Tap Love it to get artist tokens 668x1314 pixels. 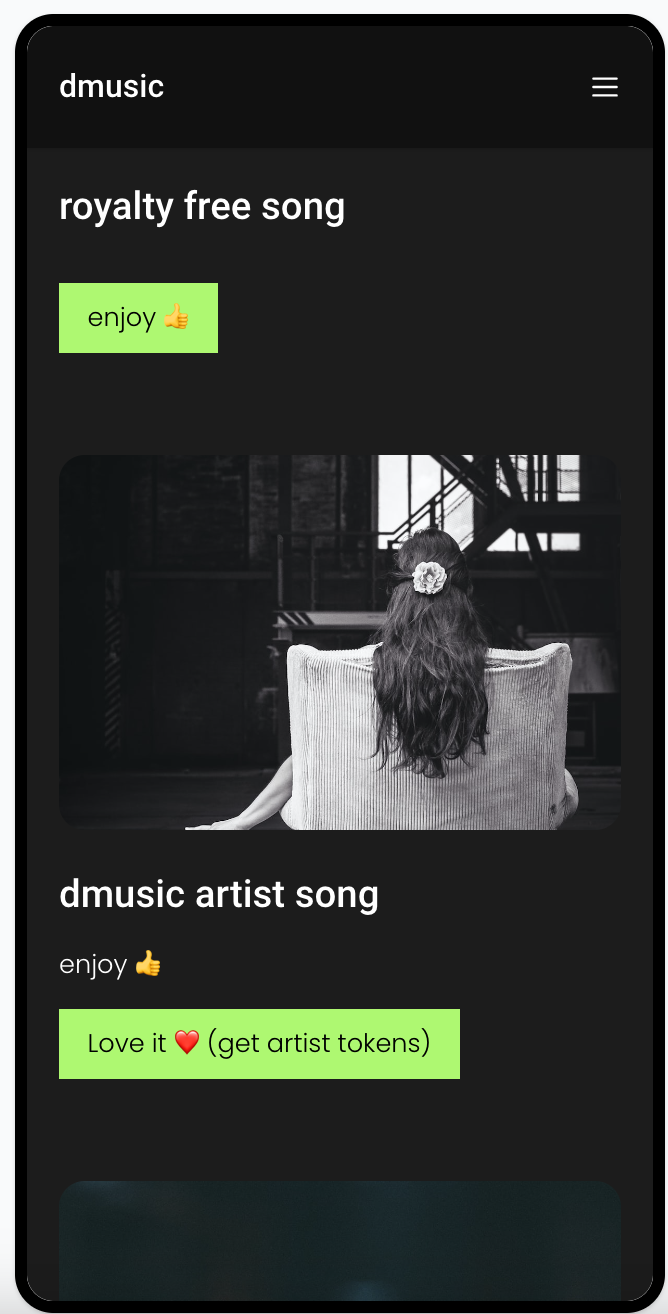[259, 1044]
